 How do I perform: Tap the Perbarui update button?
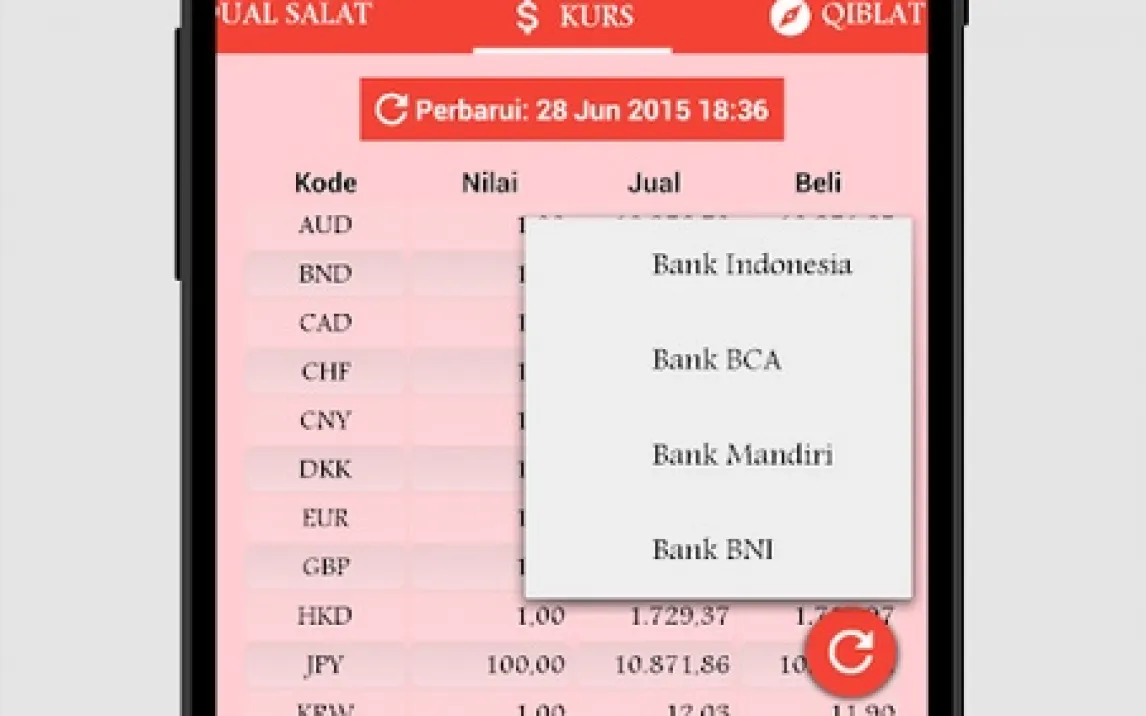[572, 110]
